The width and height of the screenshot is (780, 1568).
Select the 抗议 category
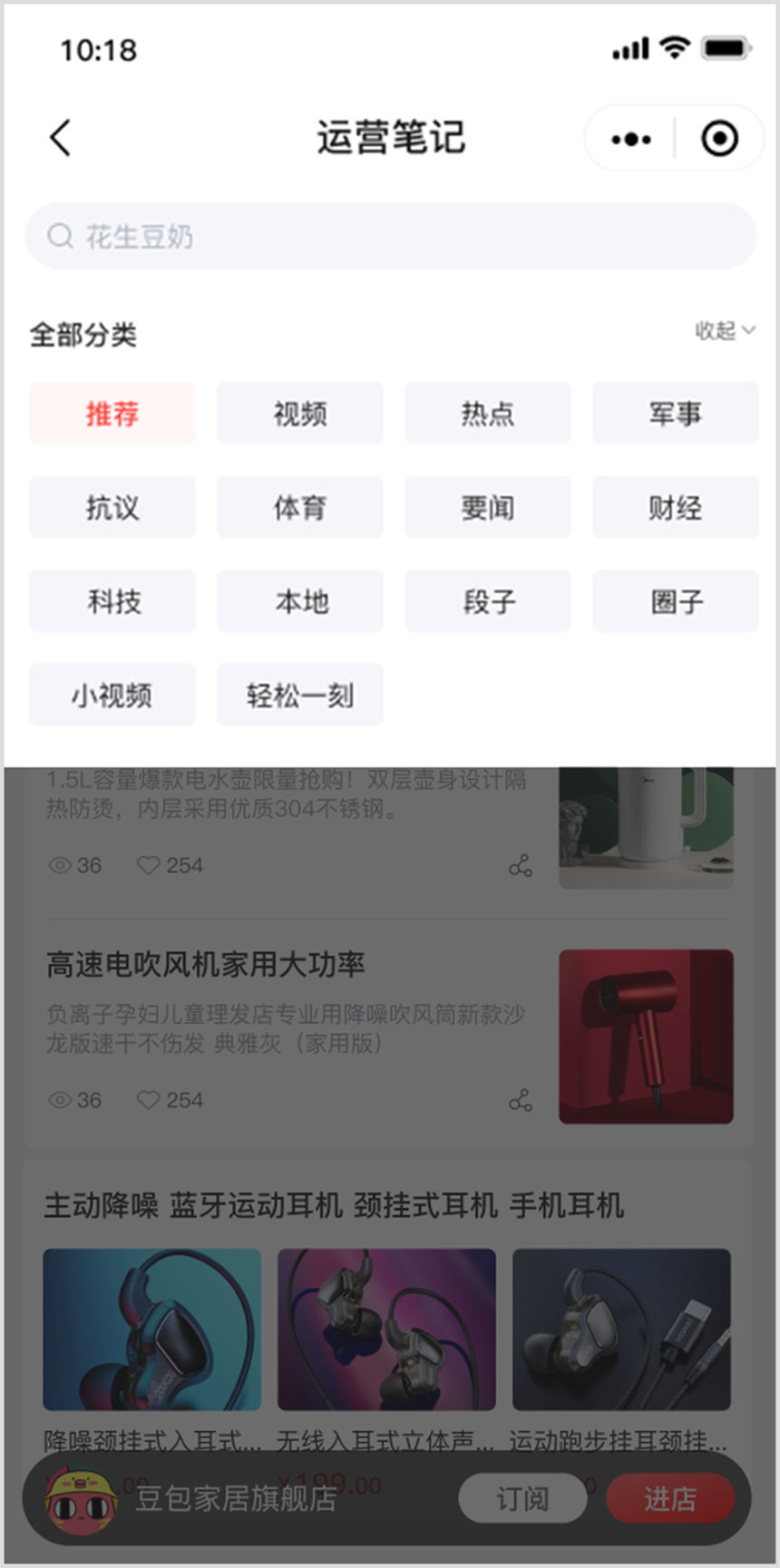pos(112,508)
